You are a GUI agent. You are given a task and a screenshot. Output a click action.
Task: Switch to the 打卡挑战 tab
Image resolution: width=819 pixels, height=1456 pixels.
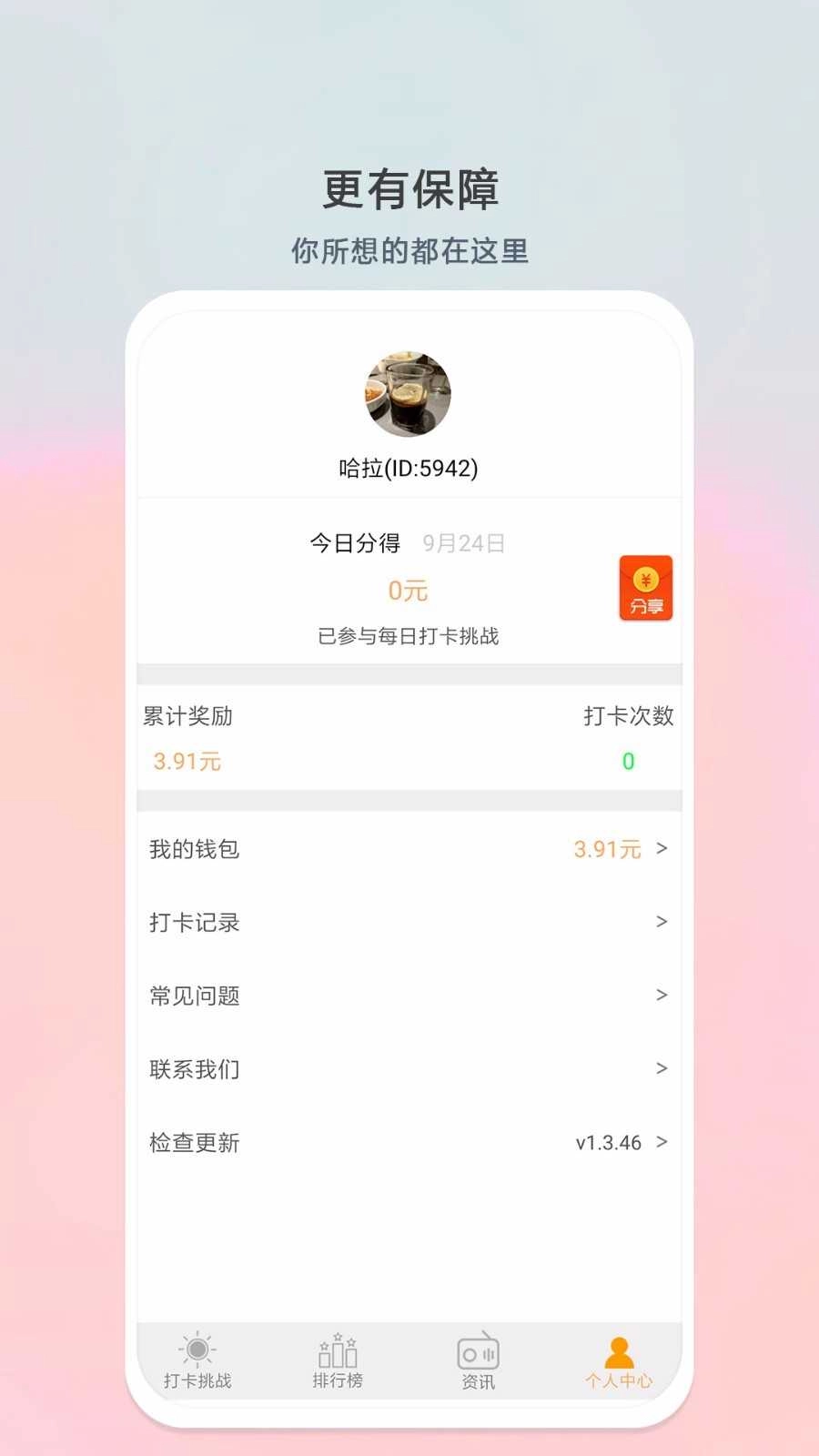point(199,1360)
